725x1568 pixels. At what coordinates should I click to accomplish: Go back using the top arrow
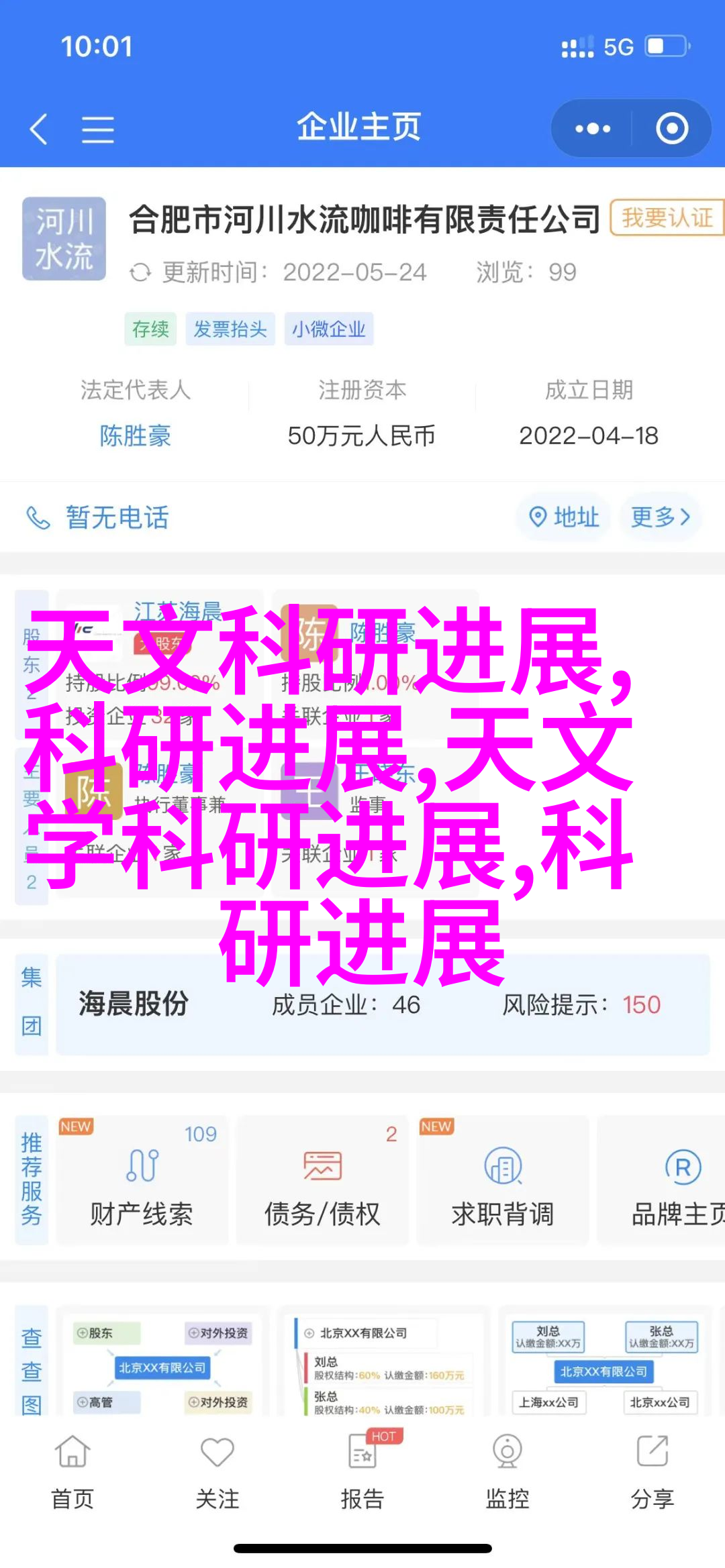tap(39, 128)
